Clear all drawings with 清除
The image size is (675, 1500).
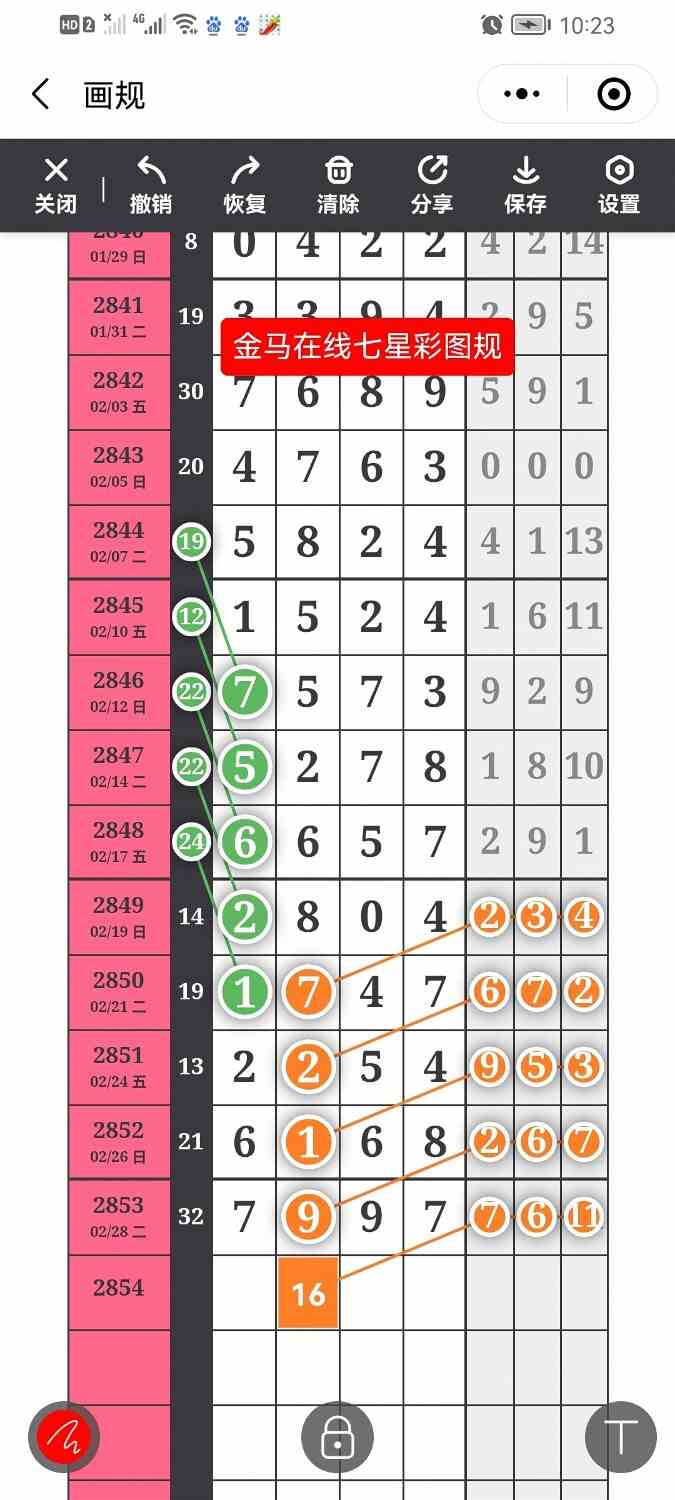tap(338, 186)
